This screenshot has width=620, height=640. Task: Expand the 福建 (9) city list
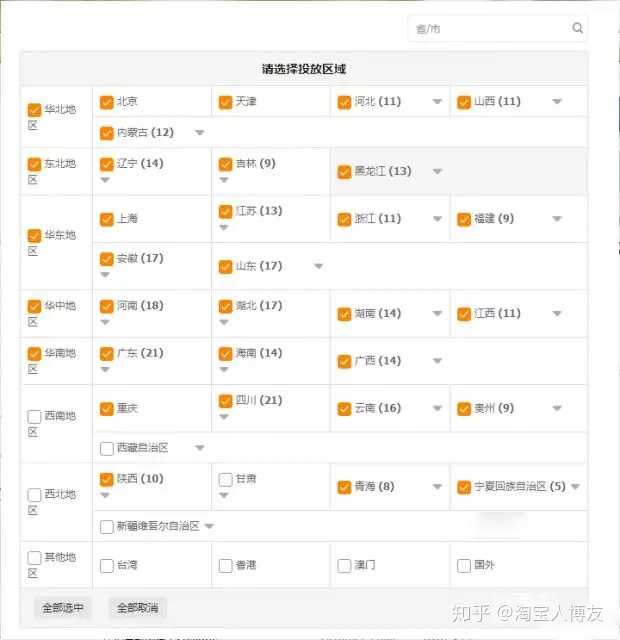click(557, 218)
